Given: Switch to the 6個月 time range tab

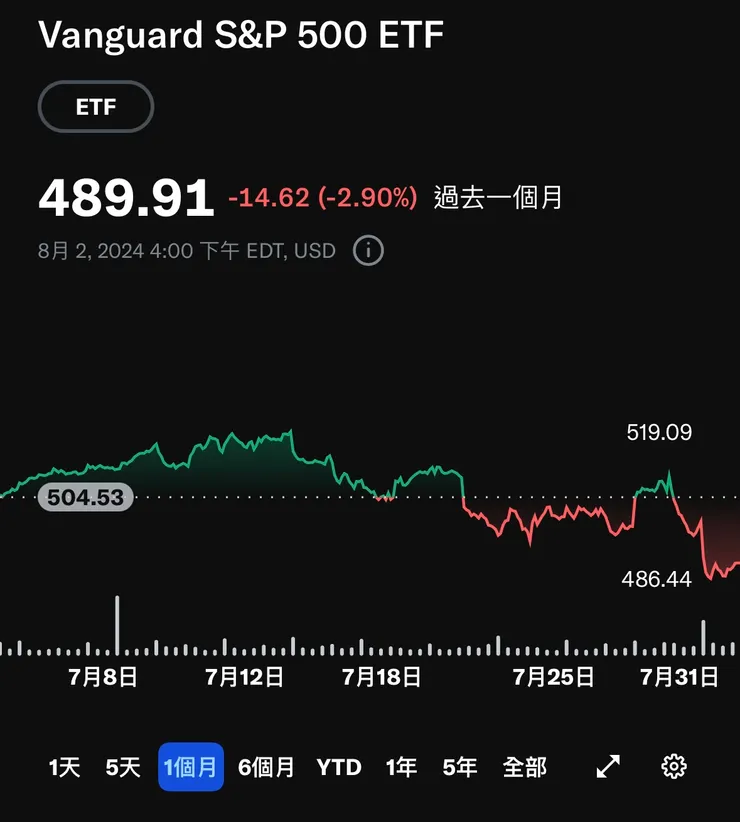Looking at the screenshot, I should 265,767.
